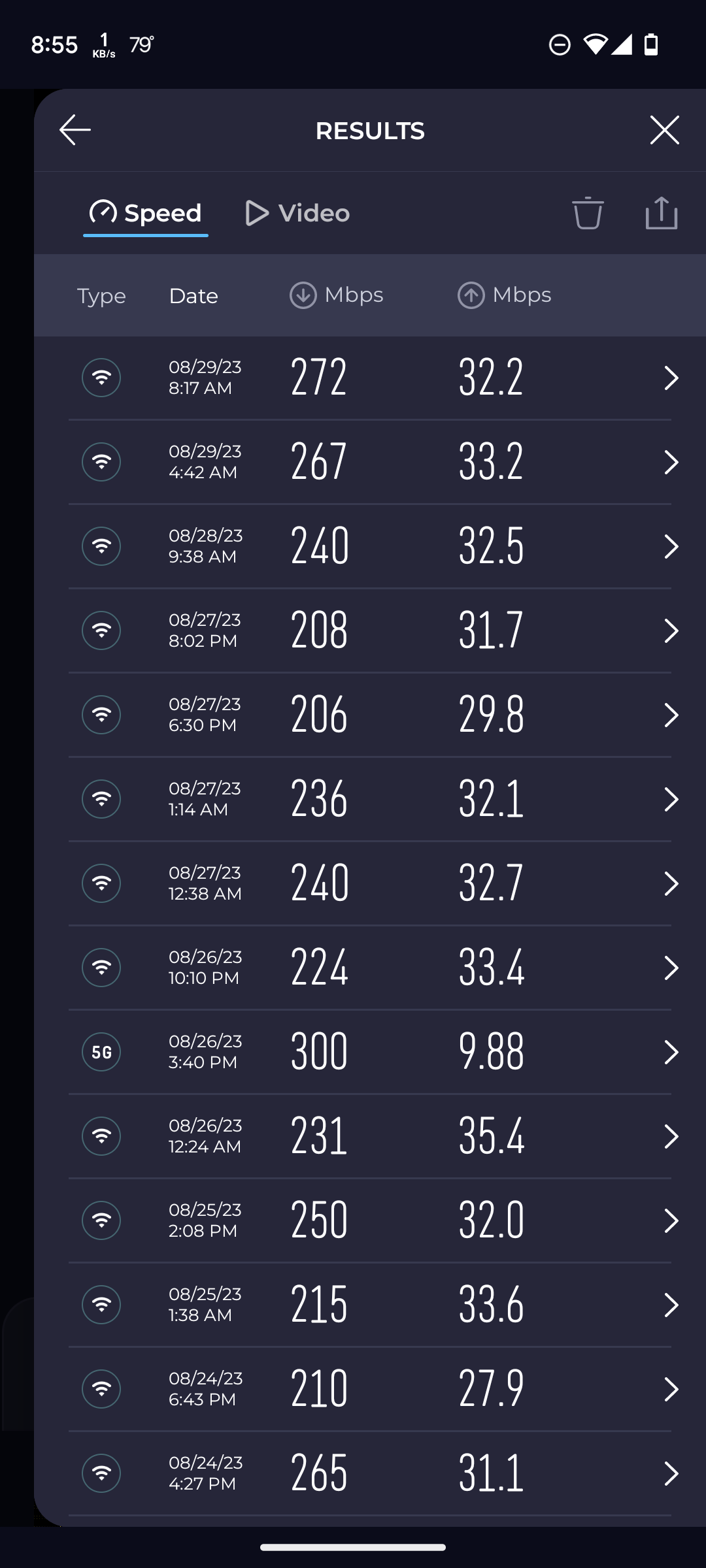Delete results with the trash icon

[588, 213]
